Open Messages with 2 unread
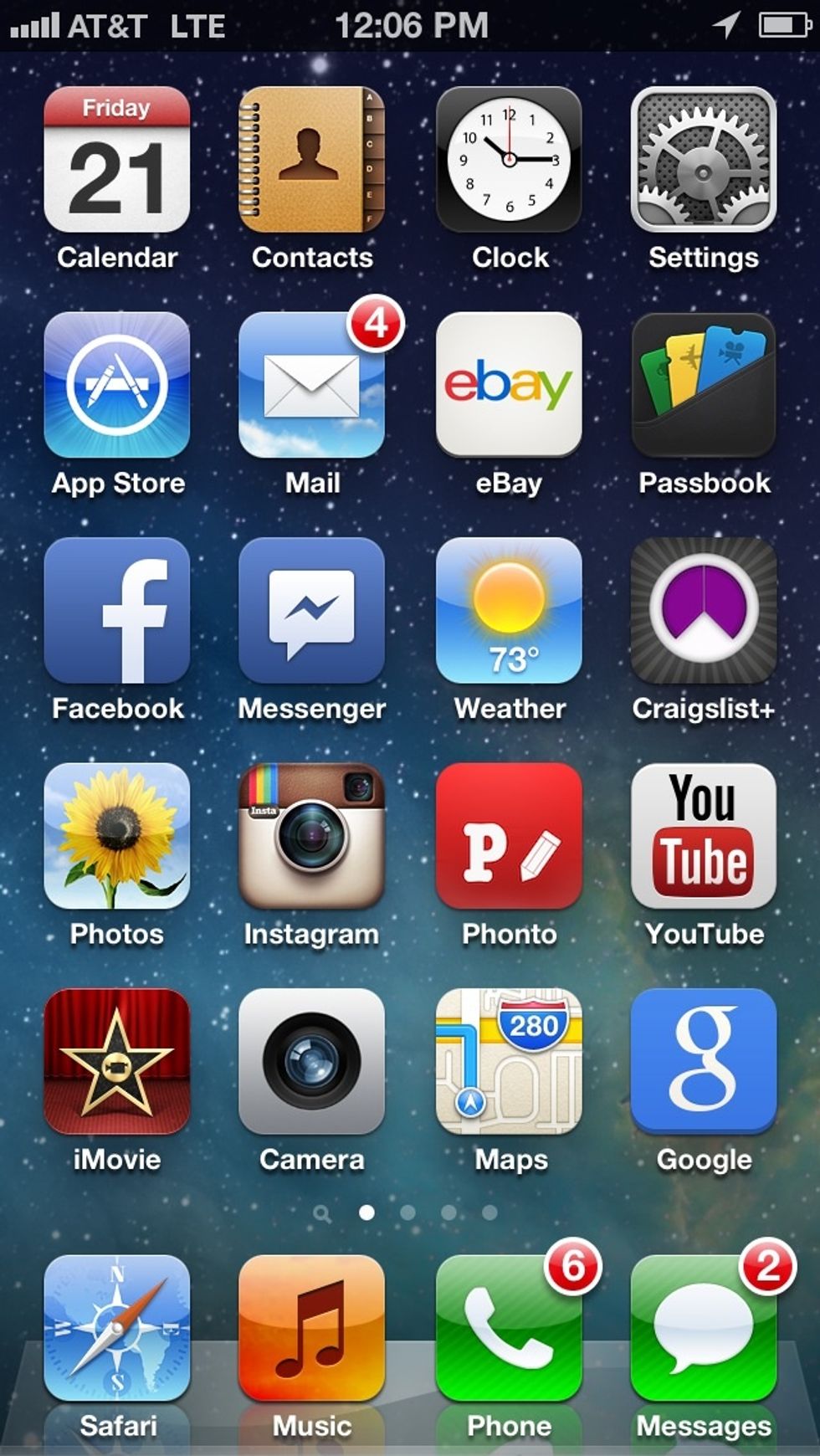Image resolution: width=820 pixels, height=1456 pixels. click(704, 1328)
